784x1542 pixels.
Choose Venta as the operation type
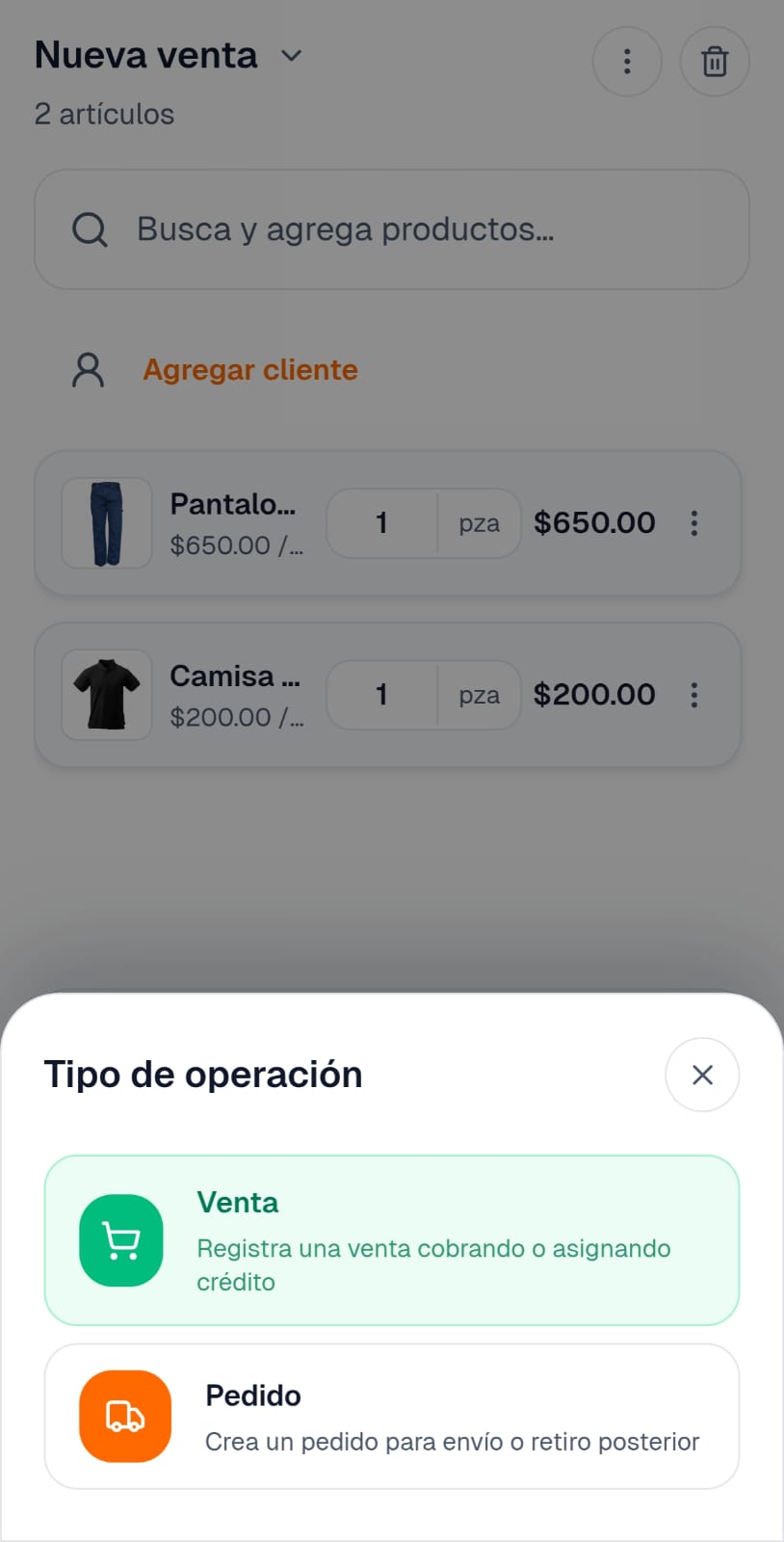click(x=391, y=1240)
